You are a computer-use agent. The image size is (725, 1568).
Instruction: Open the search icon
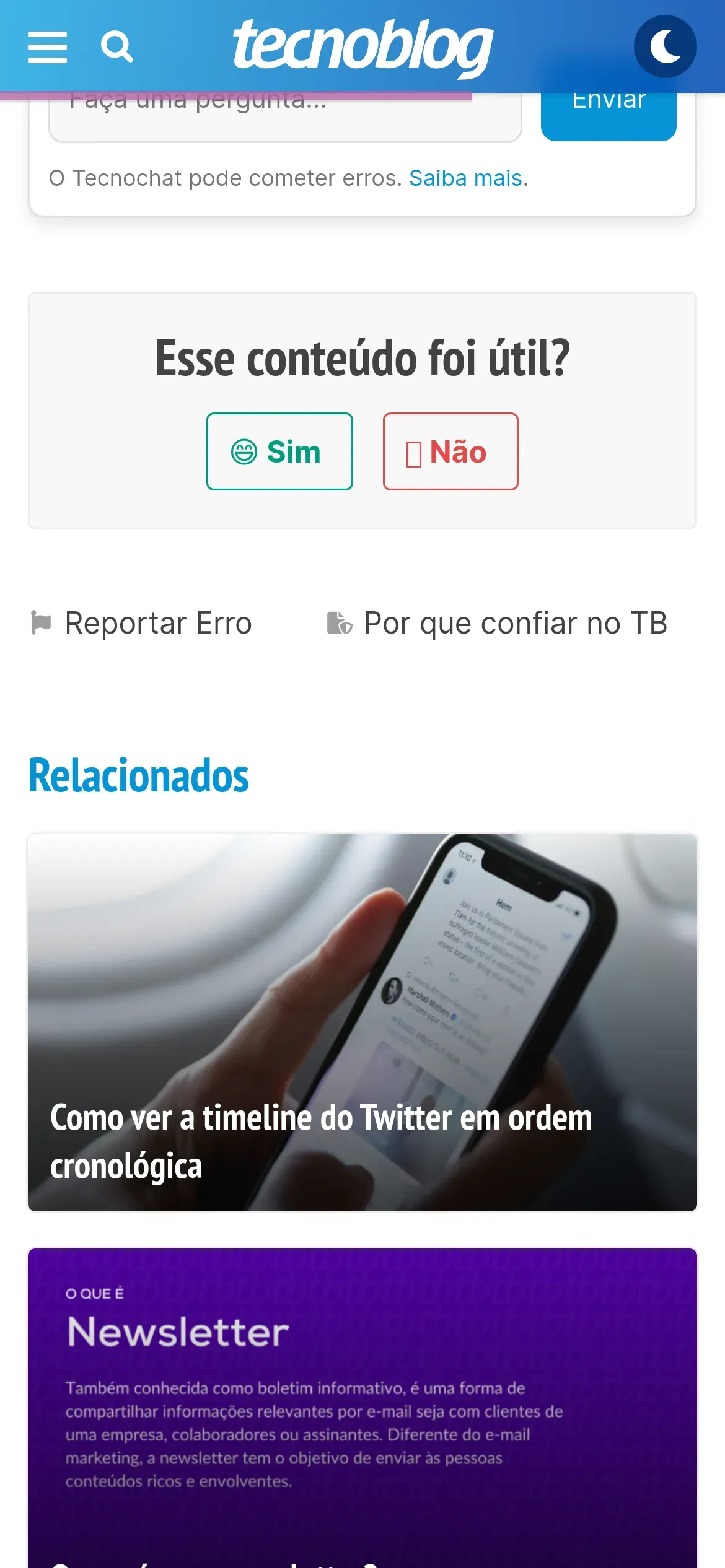click(117, 47)
